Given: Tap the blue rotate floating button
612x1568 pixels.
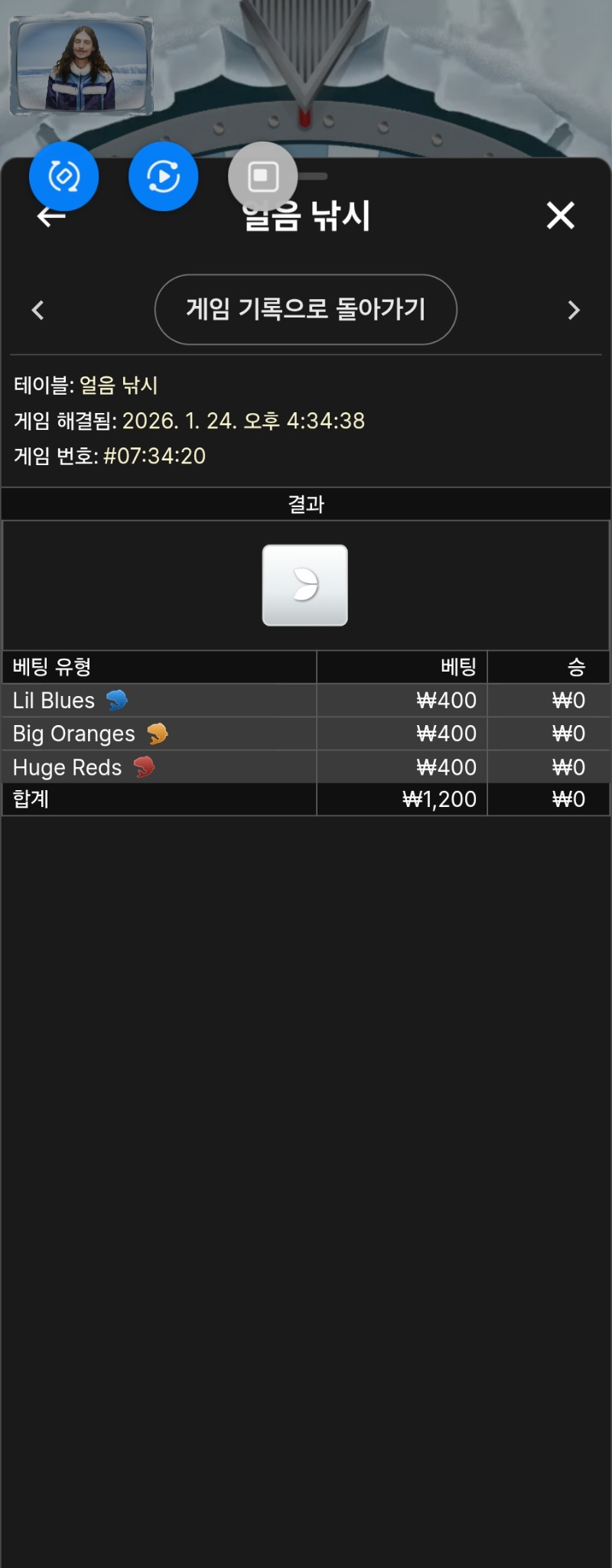Looking at the screenshot, I should [x=64, y=177].
